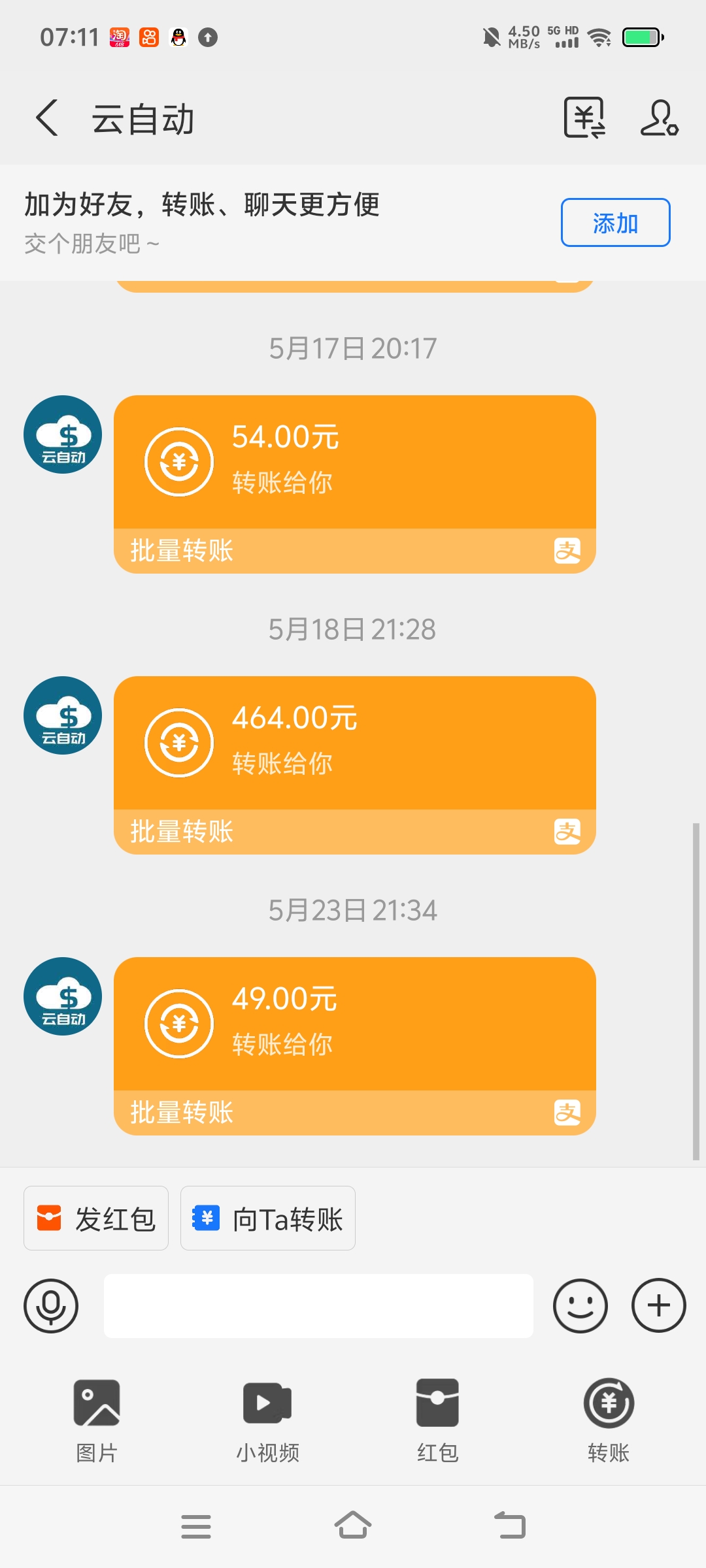
Task: Go back from the 云自动 chat
Action: click(x=47, y=118)
